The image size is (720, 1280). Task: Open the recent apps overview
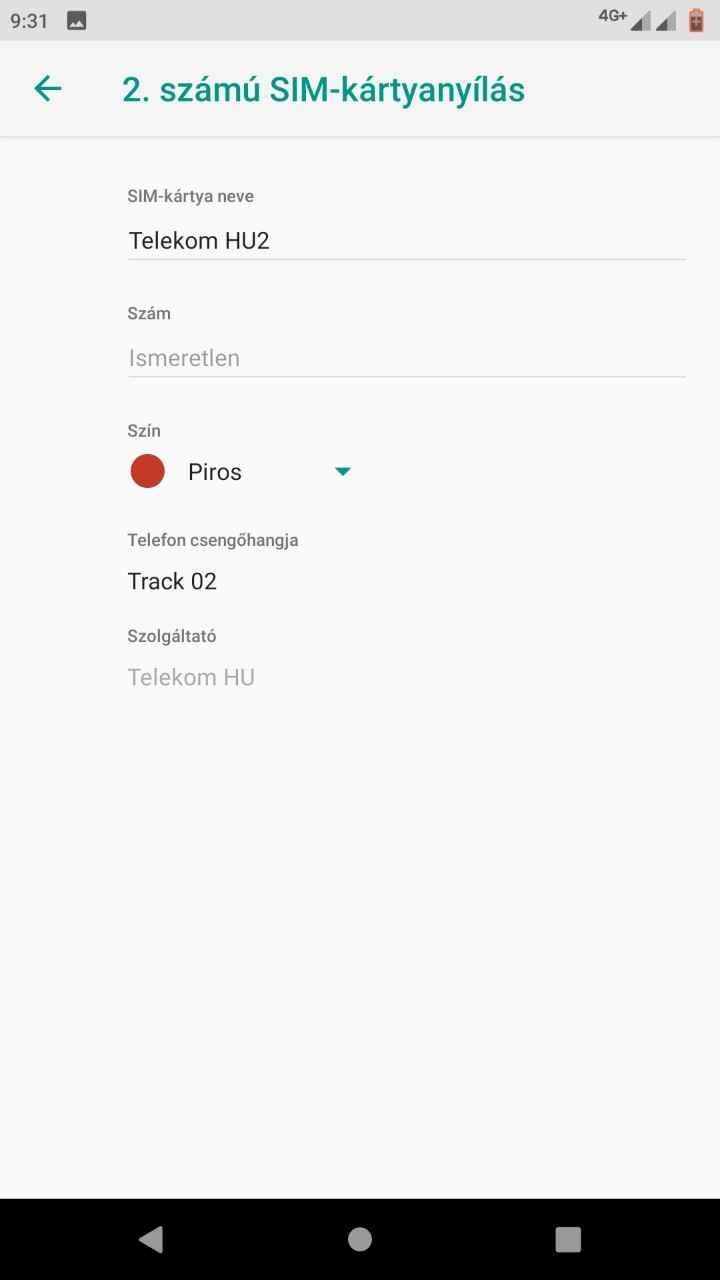[x=568, y=1240]
